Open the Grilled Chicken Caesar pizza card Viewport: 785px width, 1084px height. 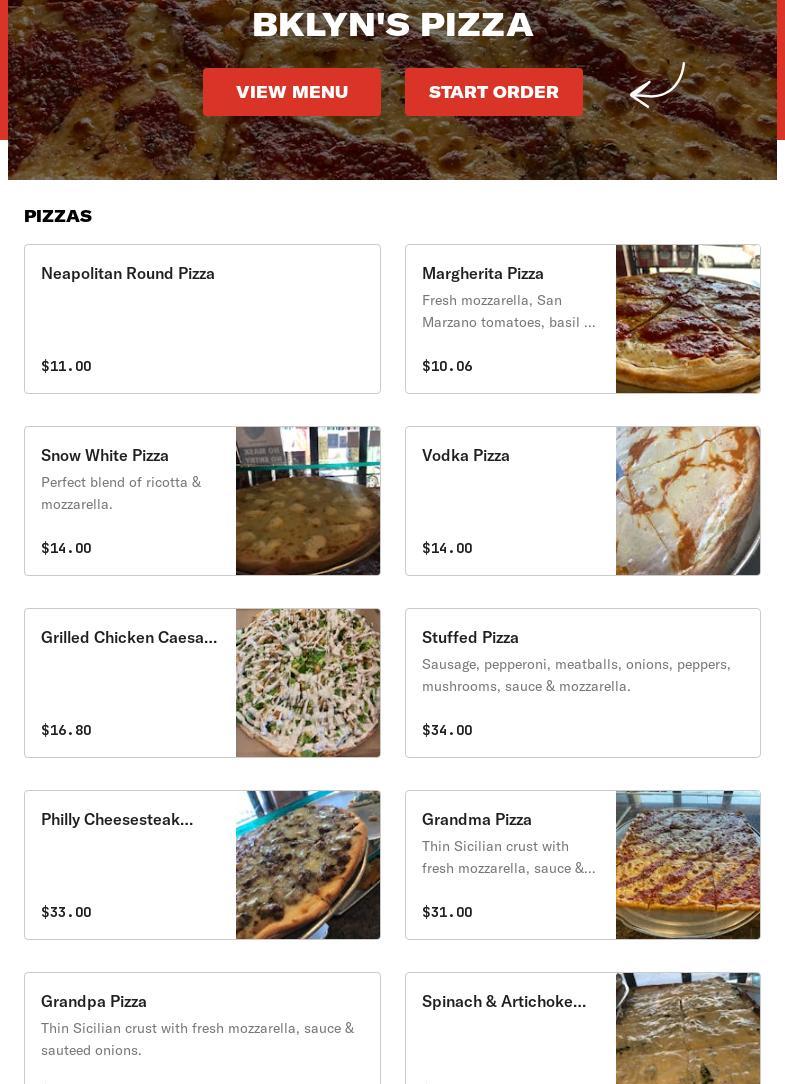tap(202, 683)
